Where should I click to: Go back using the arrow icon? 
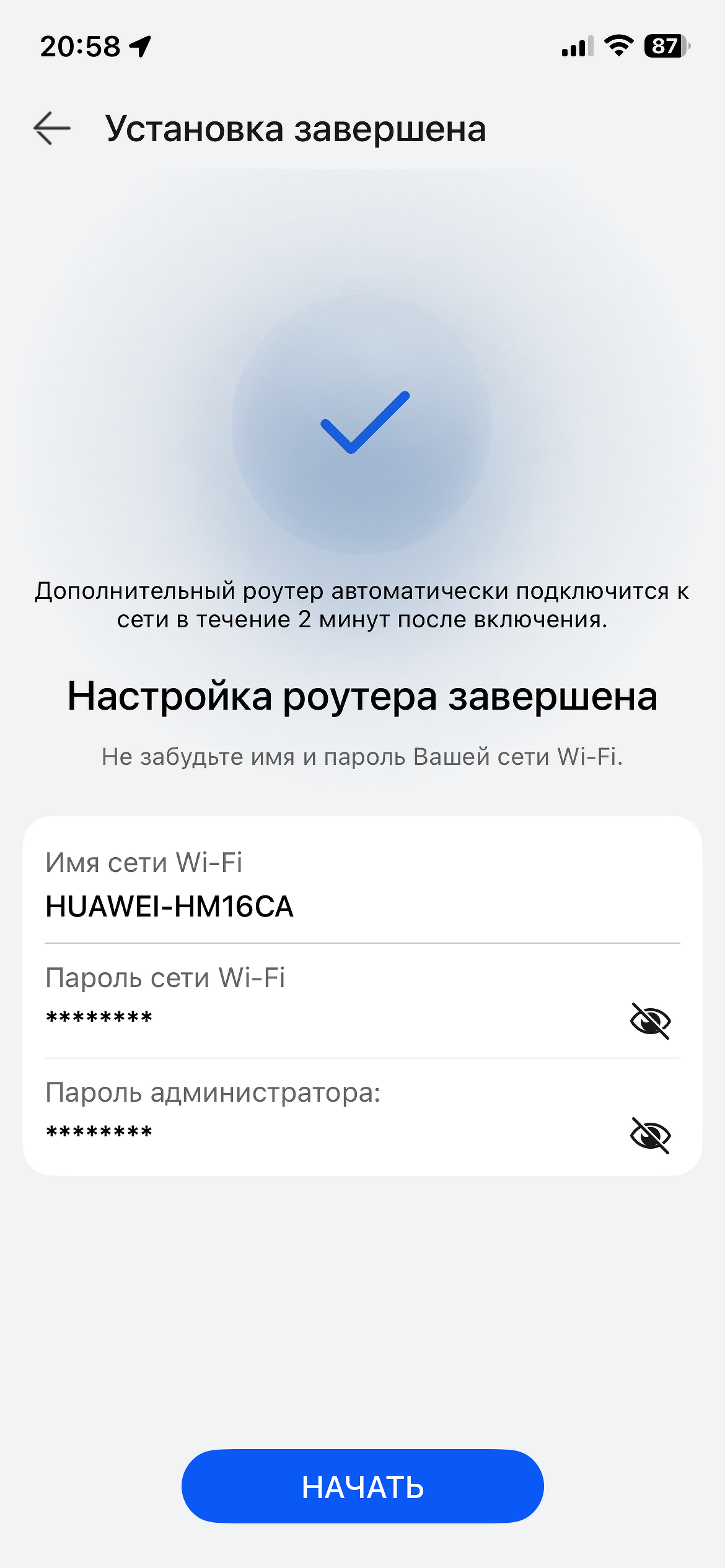52,129
